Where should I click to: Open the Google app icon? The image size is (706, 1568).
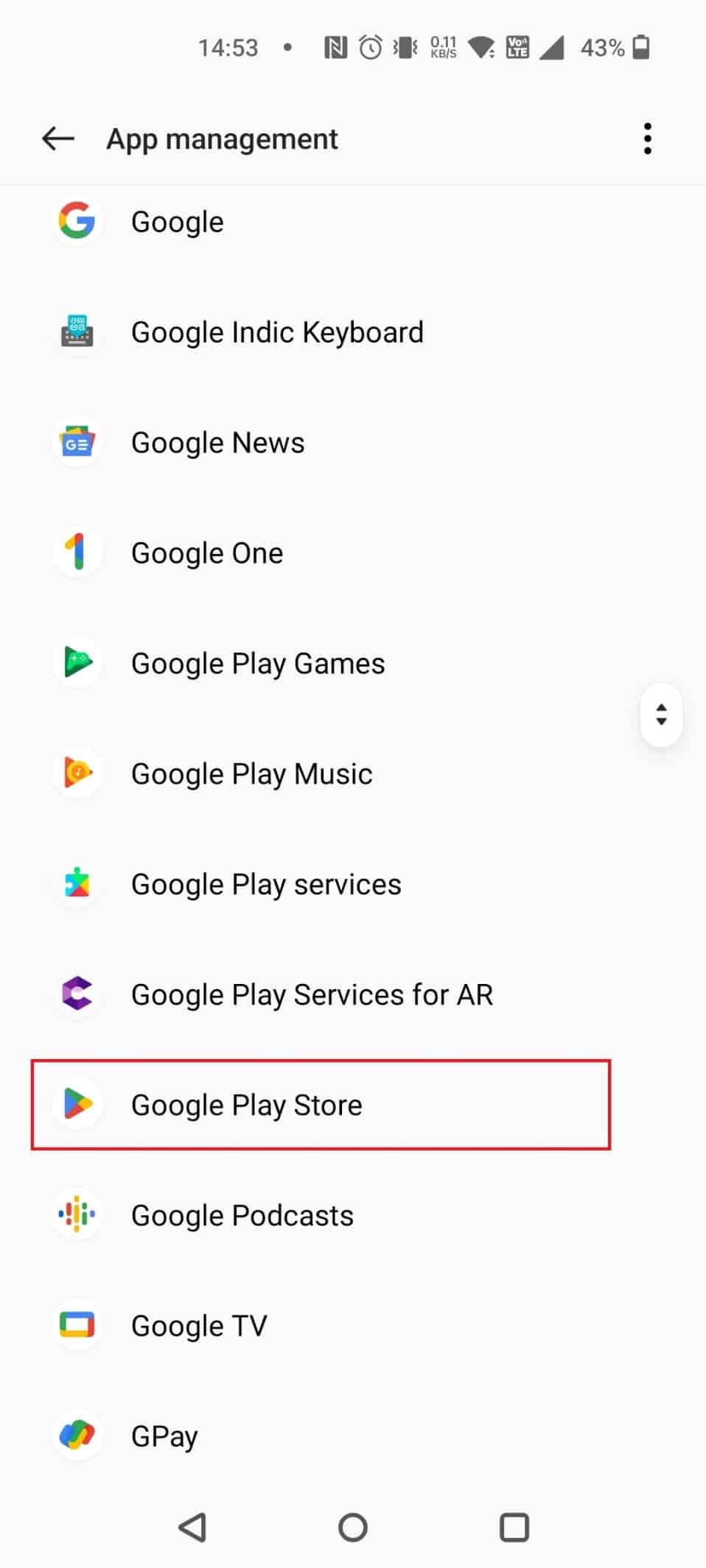(x=77, y=221)
